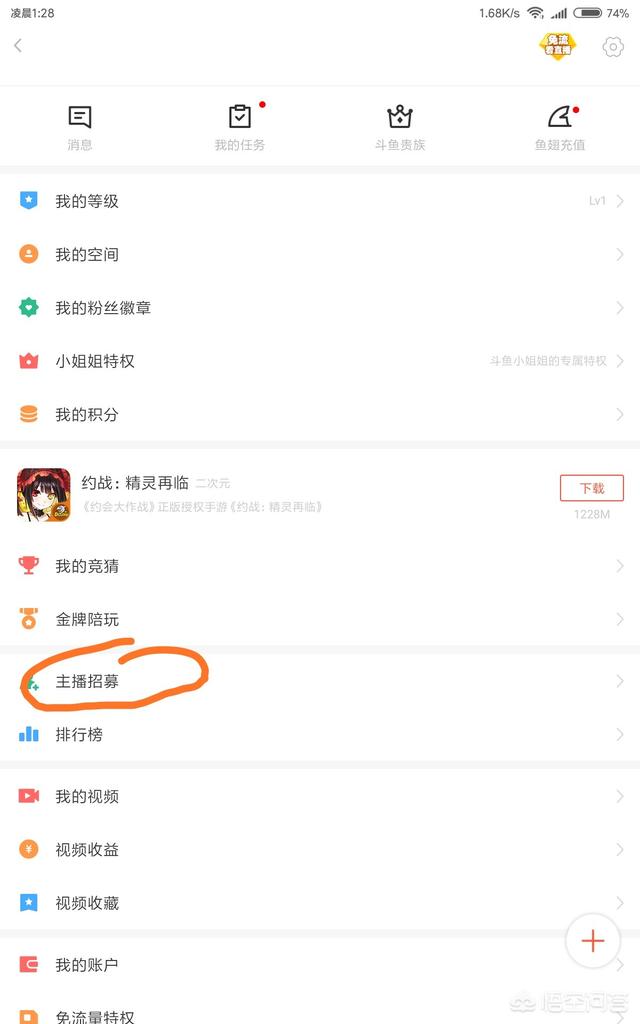This screenshot has width=640, height=1024.
Task: Open 我的等级 row
Action: [x=320, y=201]
